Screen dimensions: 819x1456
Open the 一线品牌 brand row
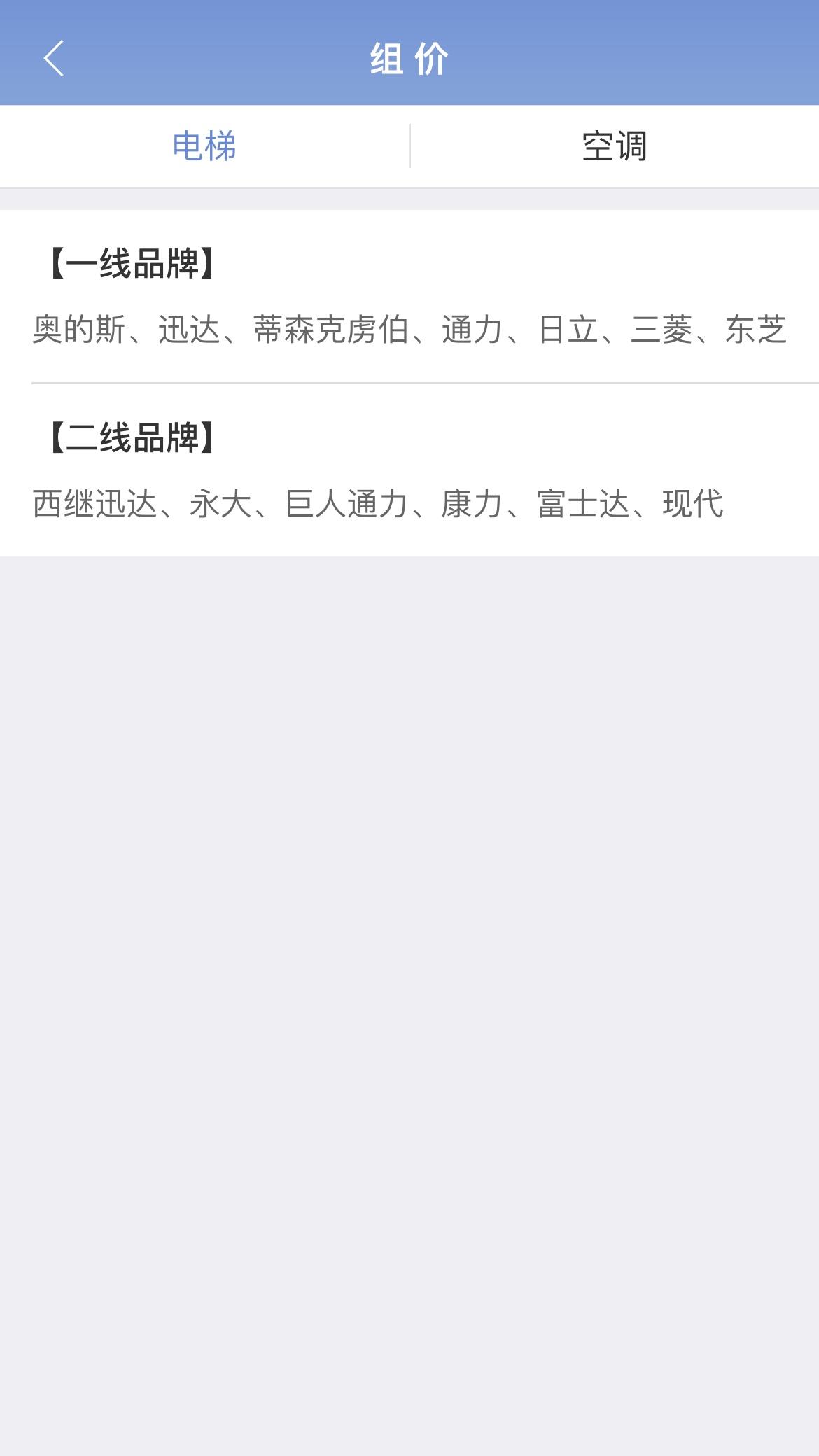pos(409,297)
